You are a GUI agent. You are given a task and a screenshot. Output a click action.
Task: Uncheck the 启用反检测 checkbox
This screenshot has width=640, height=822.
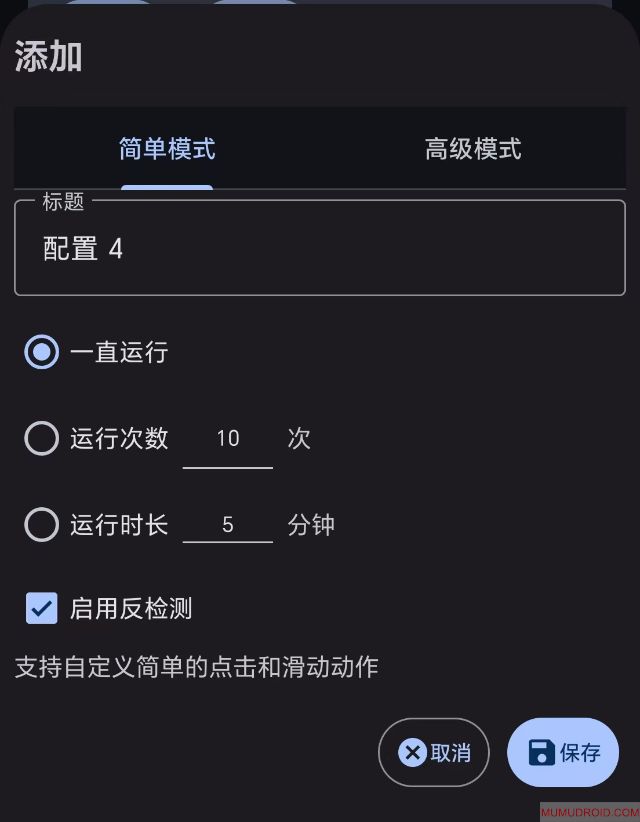[42, 608]
